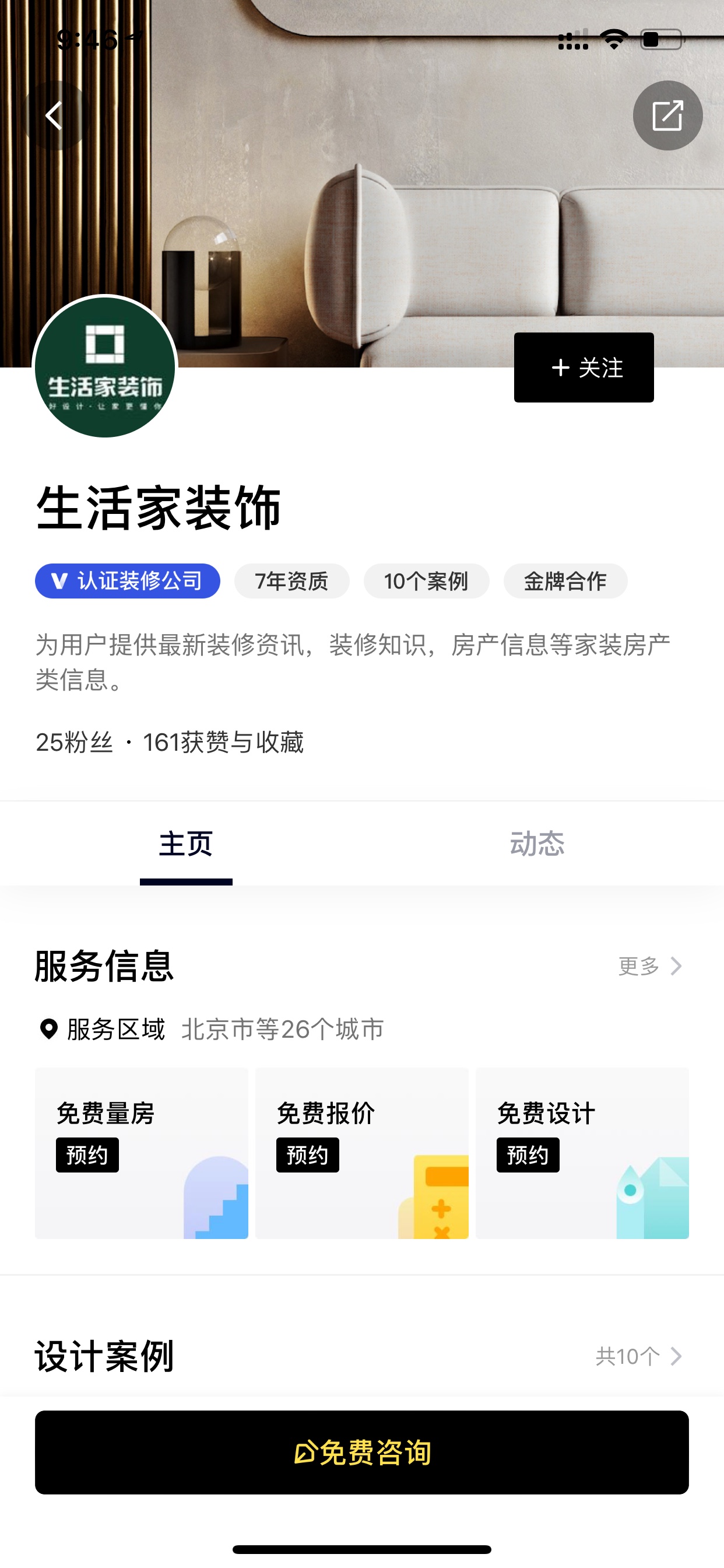
Task: Go back using the top-left arrow
Action: 55,115
